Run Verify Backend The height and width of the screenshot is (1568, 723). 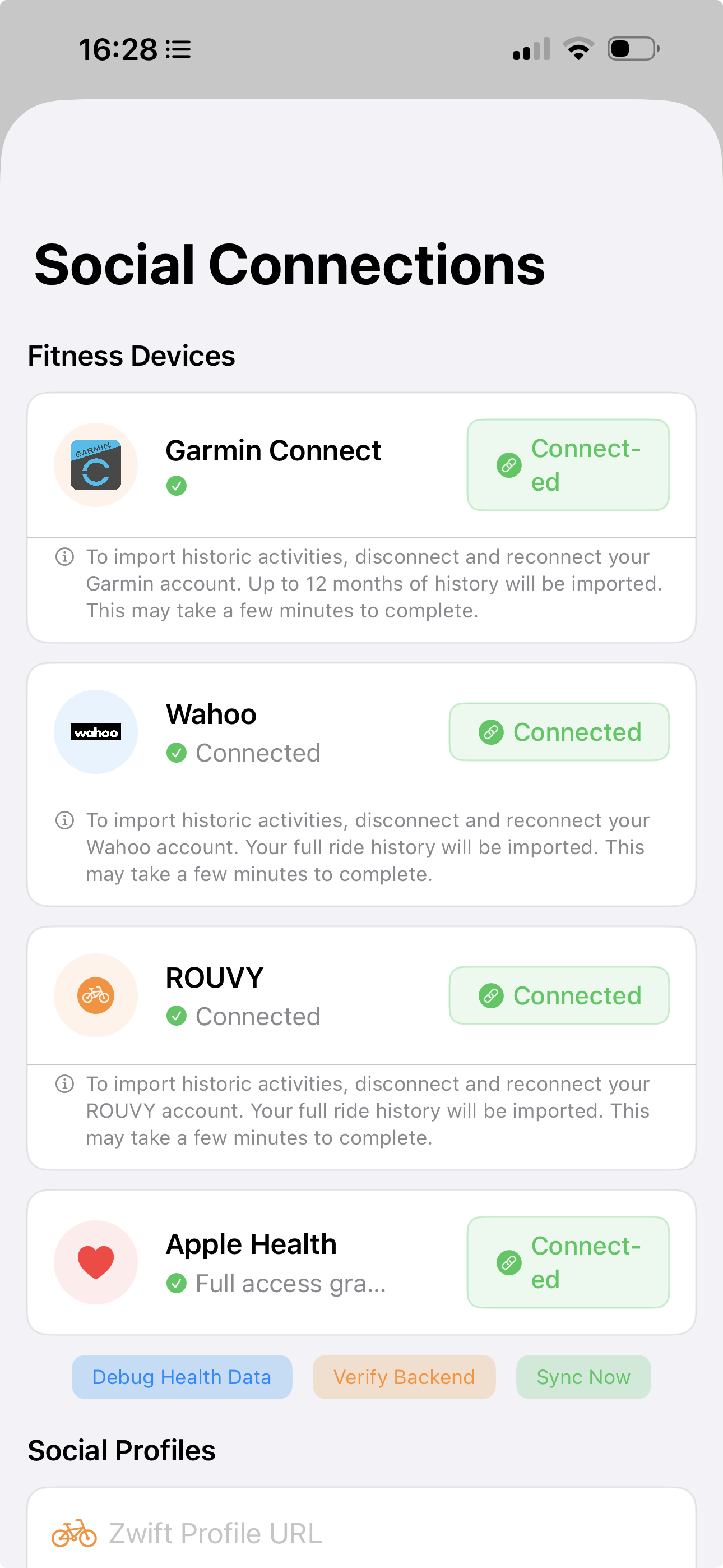coord(404,1377)
